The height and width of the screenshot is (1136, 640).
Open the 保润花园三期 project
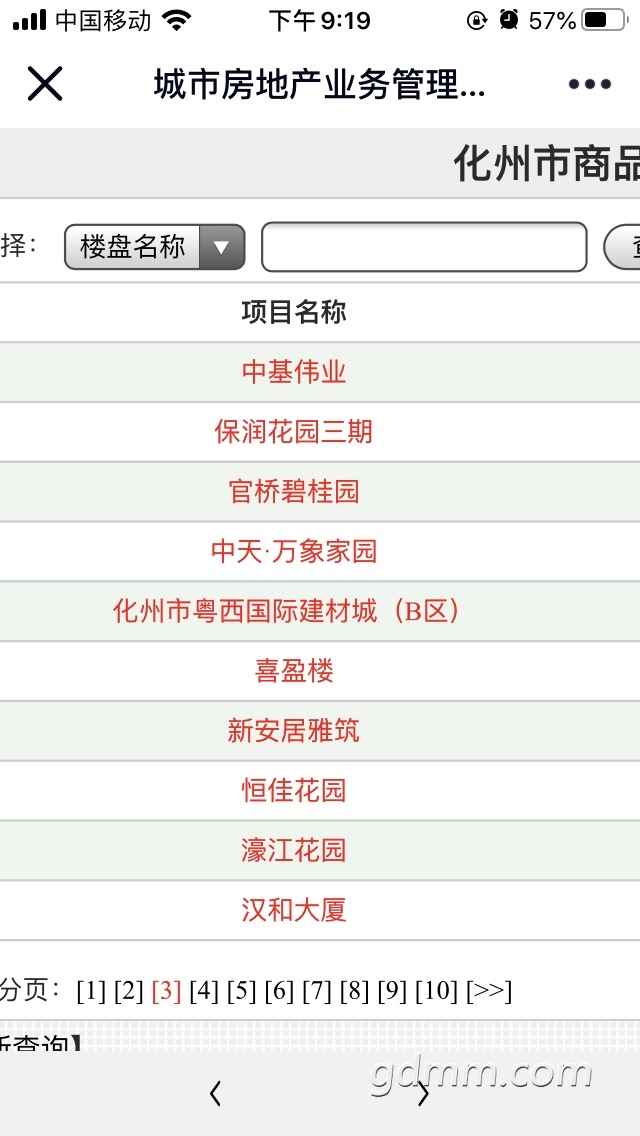point(294,432)
